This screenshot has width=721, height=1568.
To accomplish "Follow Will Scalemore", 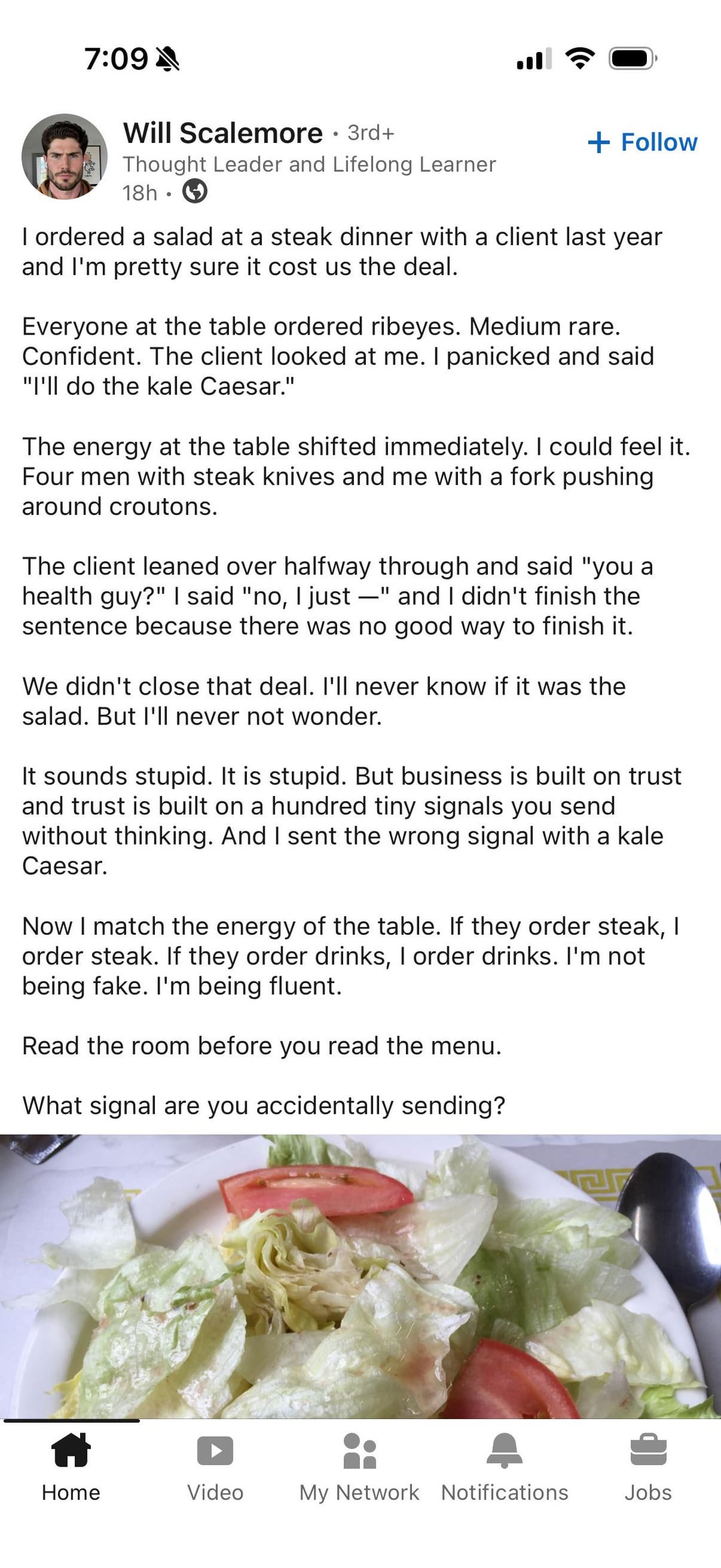I will [642, 142].
